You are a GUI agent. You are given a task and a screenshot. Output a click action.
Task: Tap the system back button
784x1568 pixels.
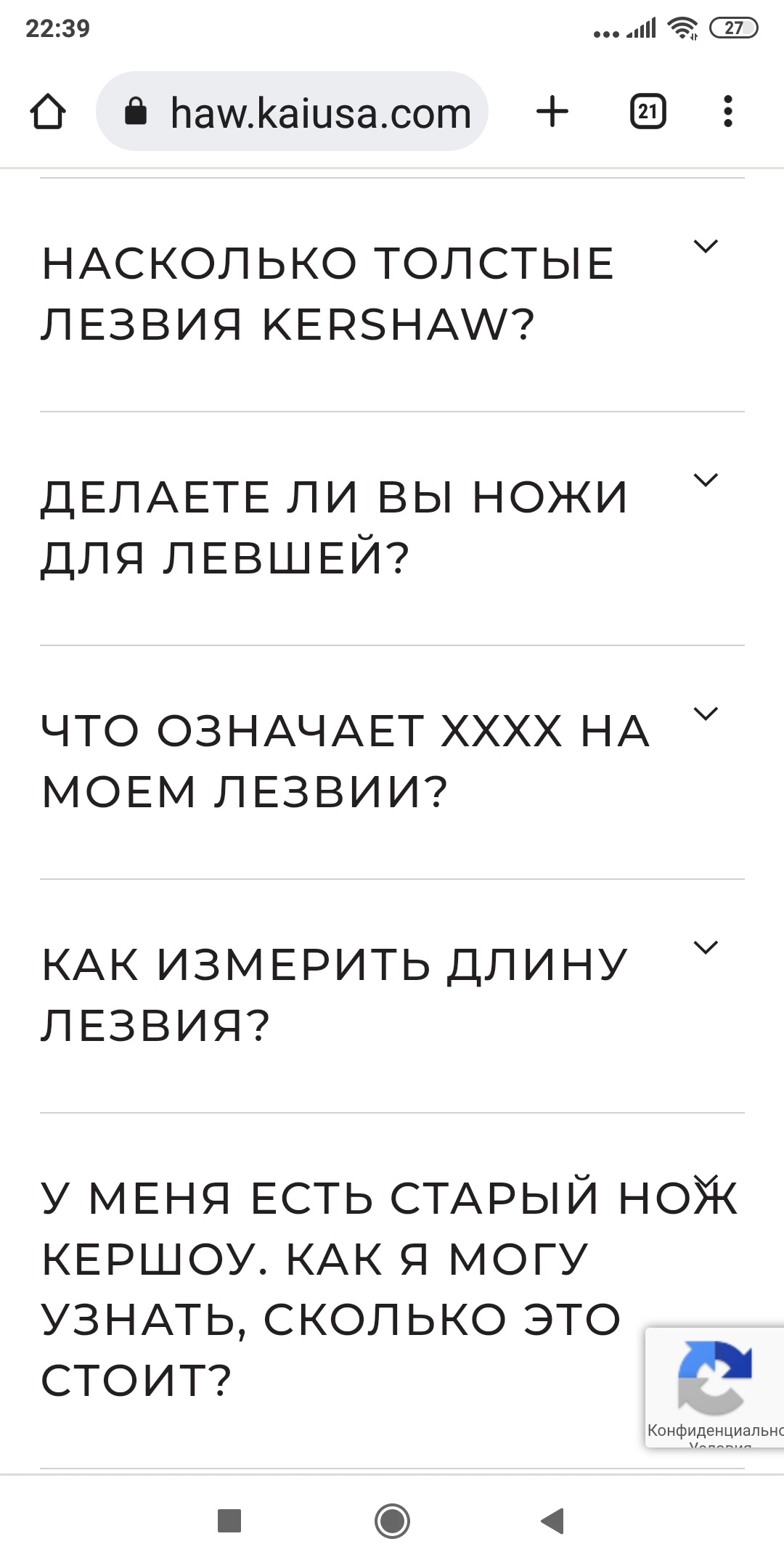[x=553, y=1521]
